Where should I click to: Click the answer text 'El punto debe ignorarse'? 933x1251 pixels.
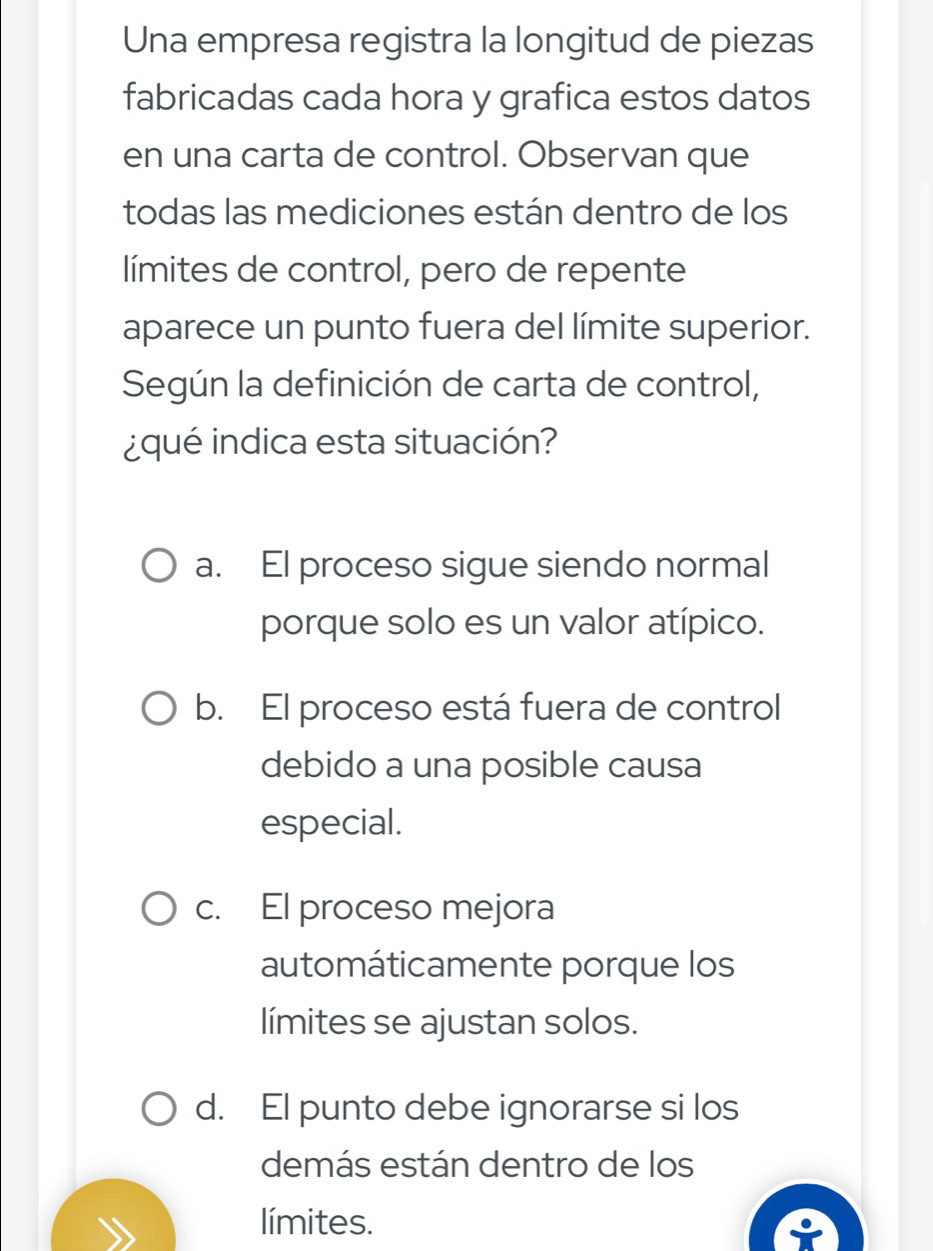coord(500,1108)
